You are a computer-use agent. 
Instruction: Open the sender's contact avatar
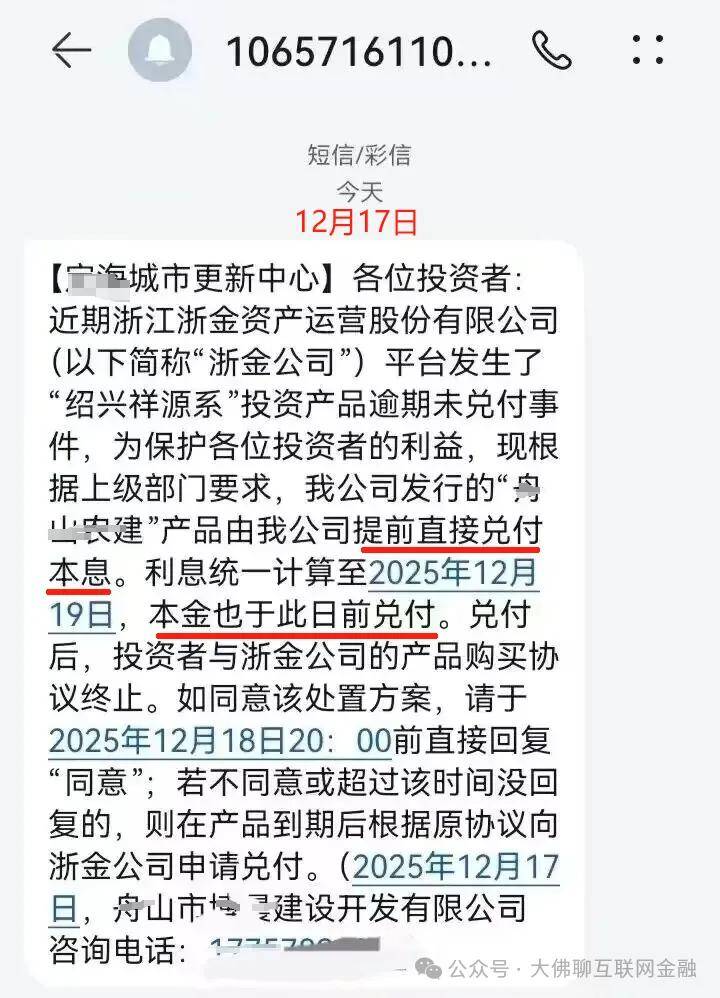pyautogui.click(x=160, y=50)
